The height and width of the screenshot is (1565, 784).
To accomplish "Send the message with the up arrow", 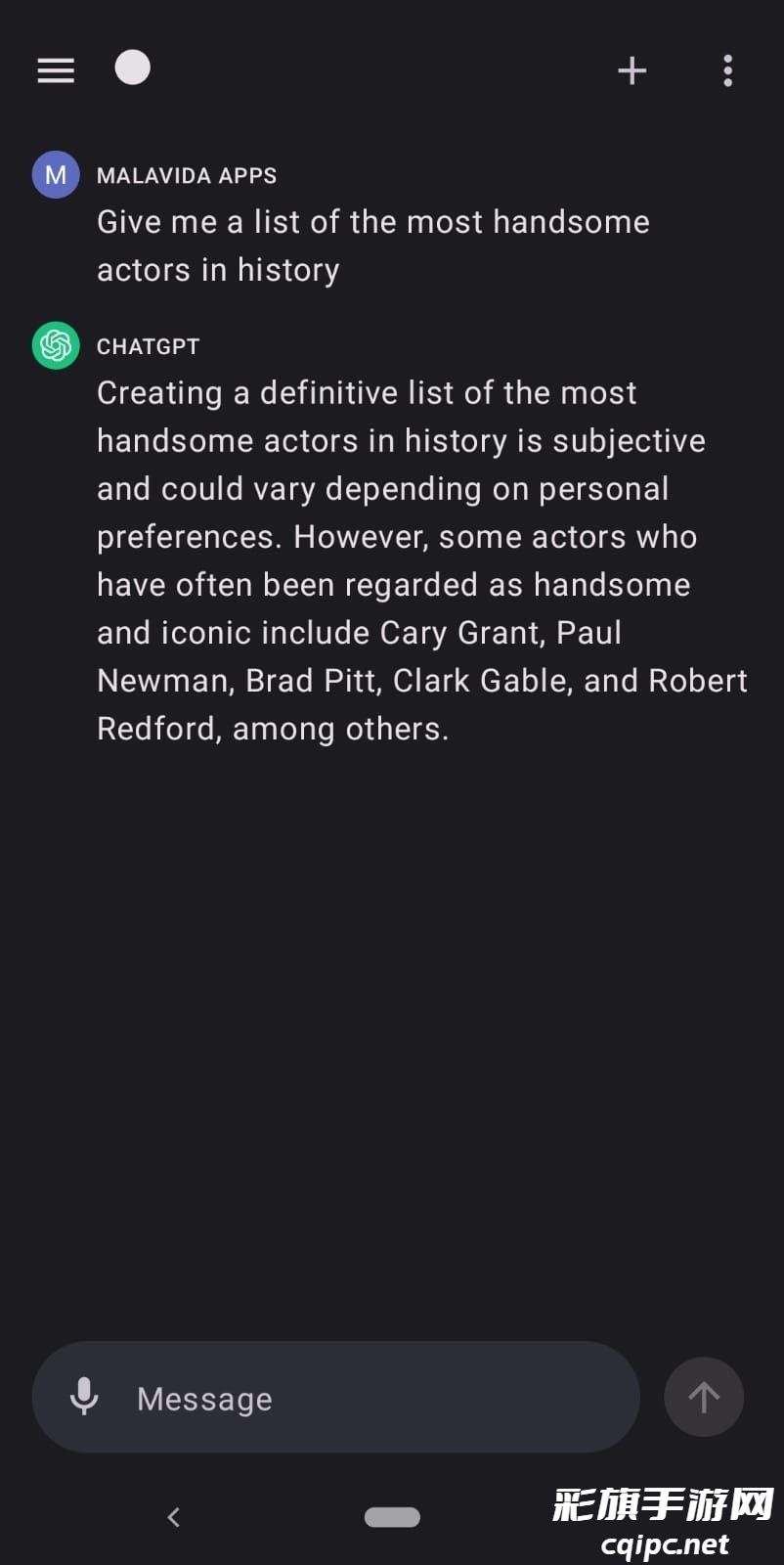I will pyautogui.click(x=703, y=1397).
